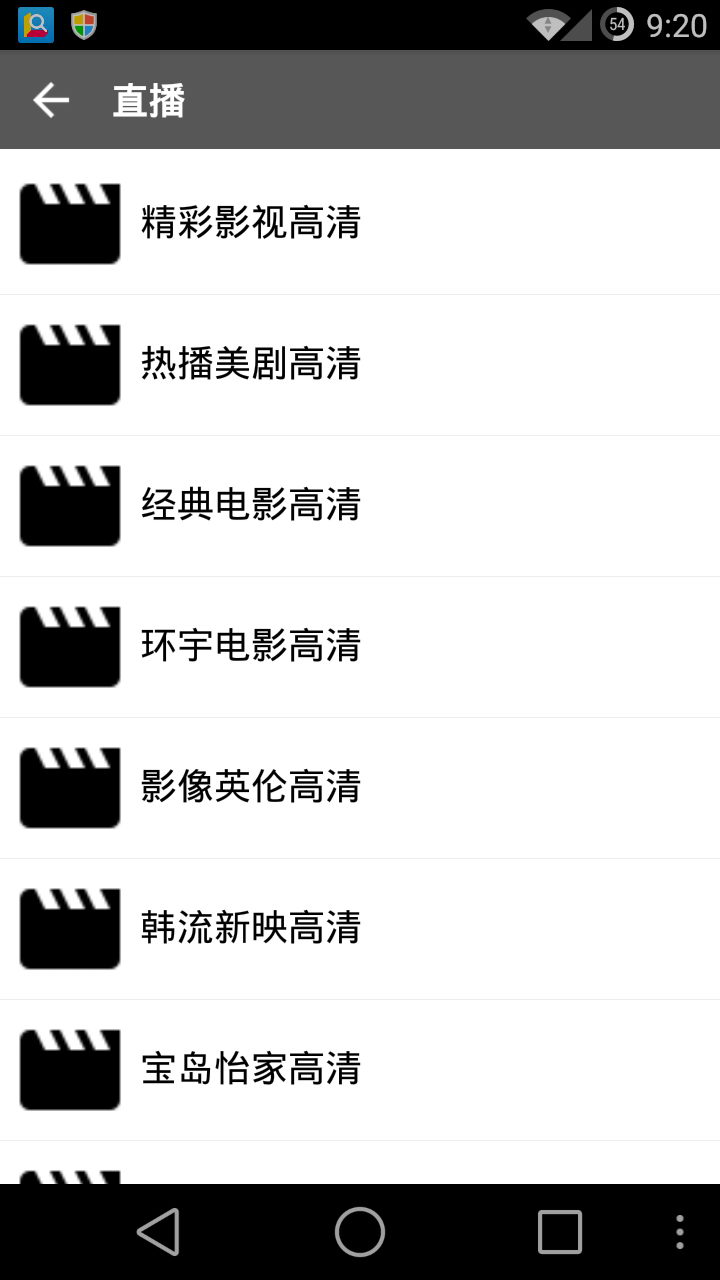
Task: Open the 精彩影视高清 channel clapperboard icon
Action: pos(68,223)
